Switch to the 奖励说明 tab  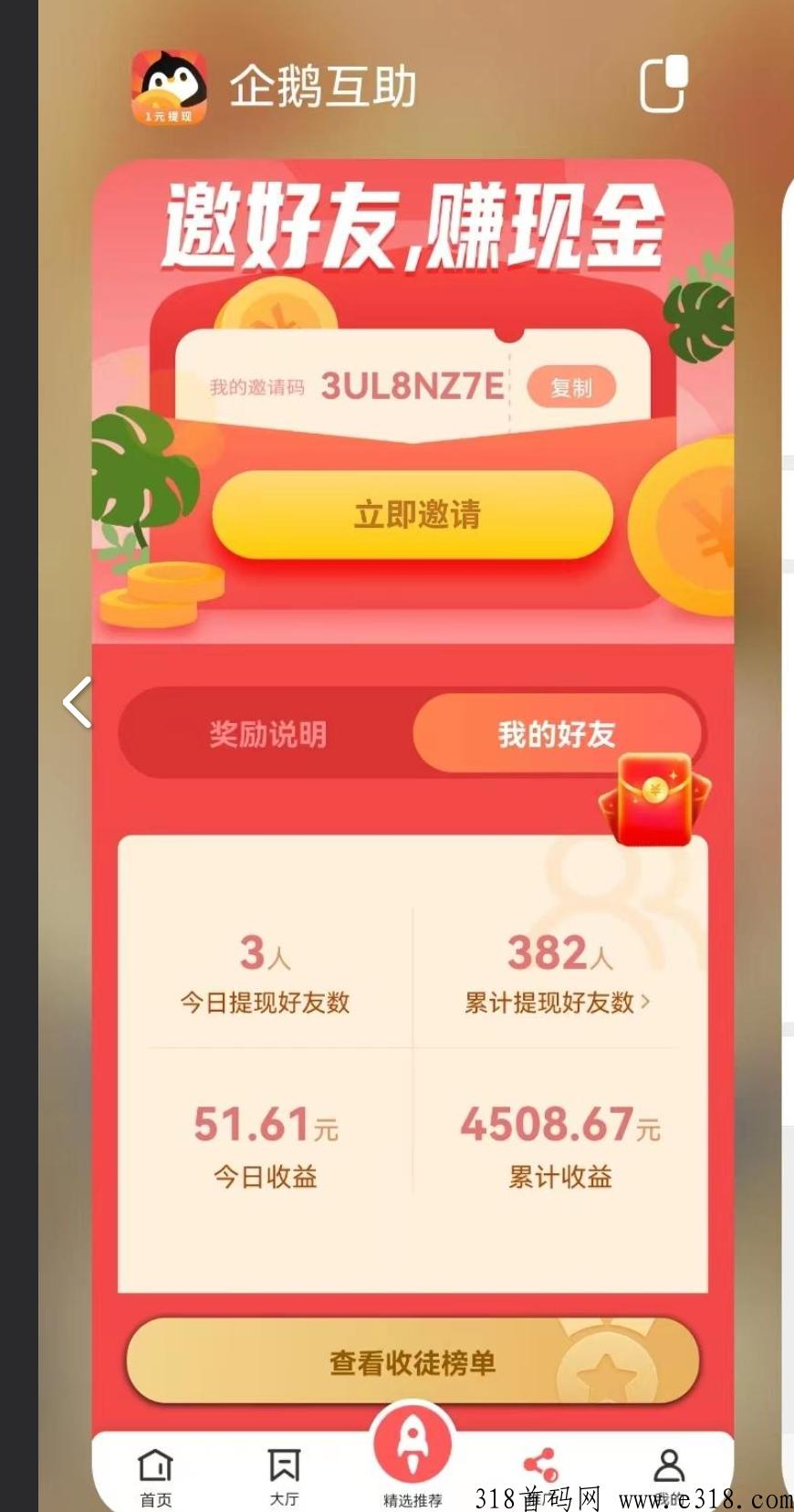click(x=267, y=734)
